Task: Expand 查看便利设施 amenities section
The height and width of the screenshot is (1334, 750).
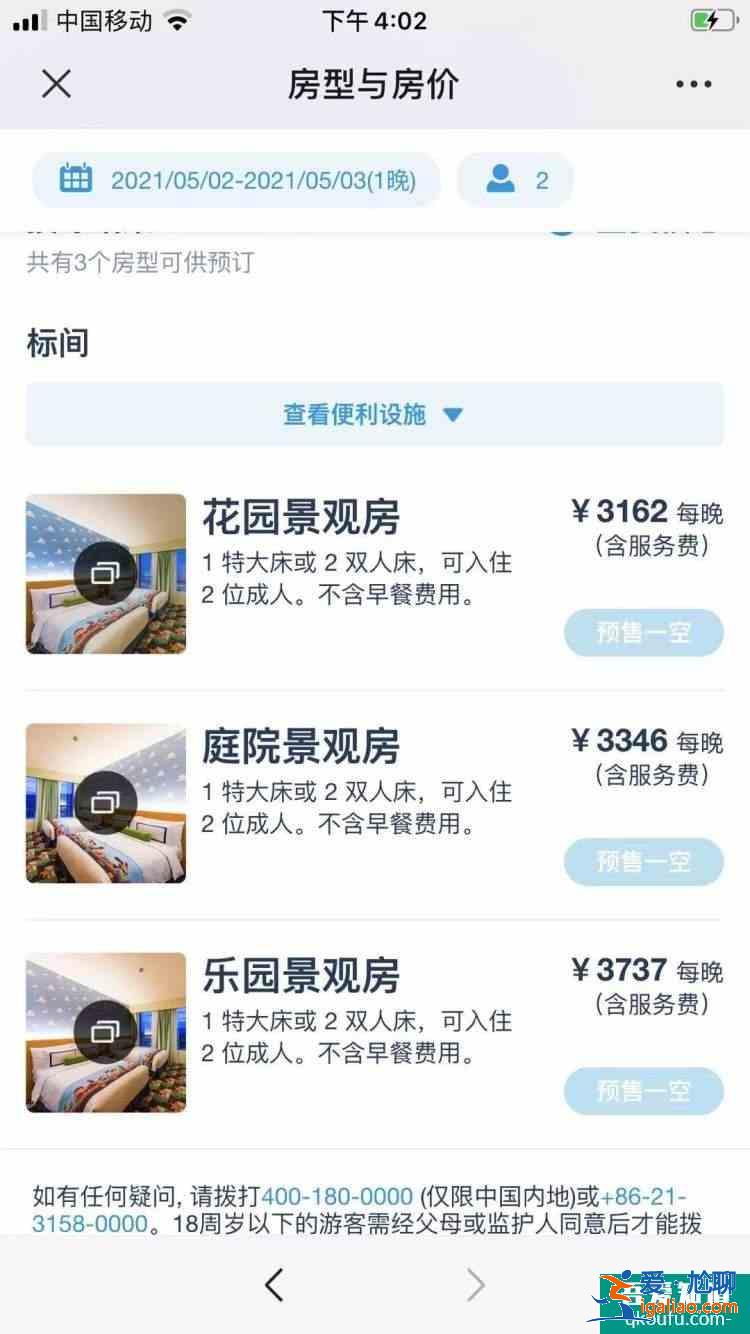Action: 352,414
